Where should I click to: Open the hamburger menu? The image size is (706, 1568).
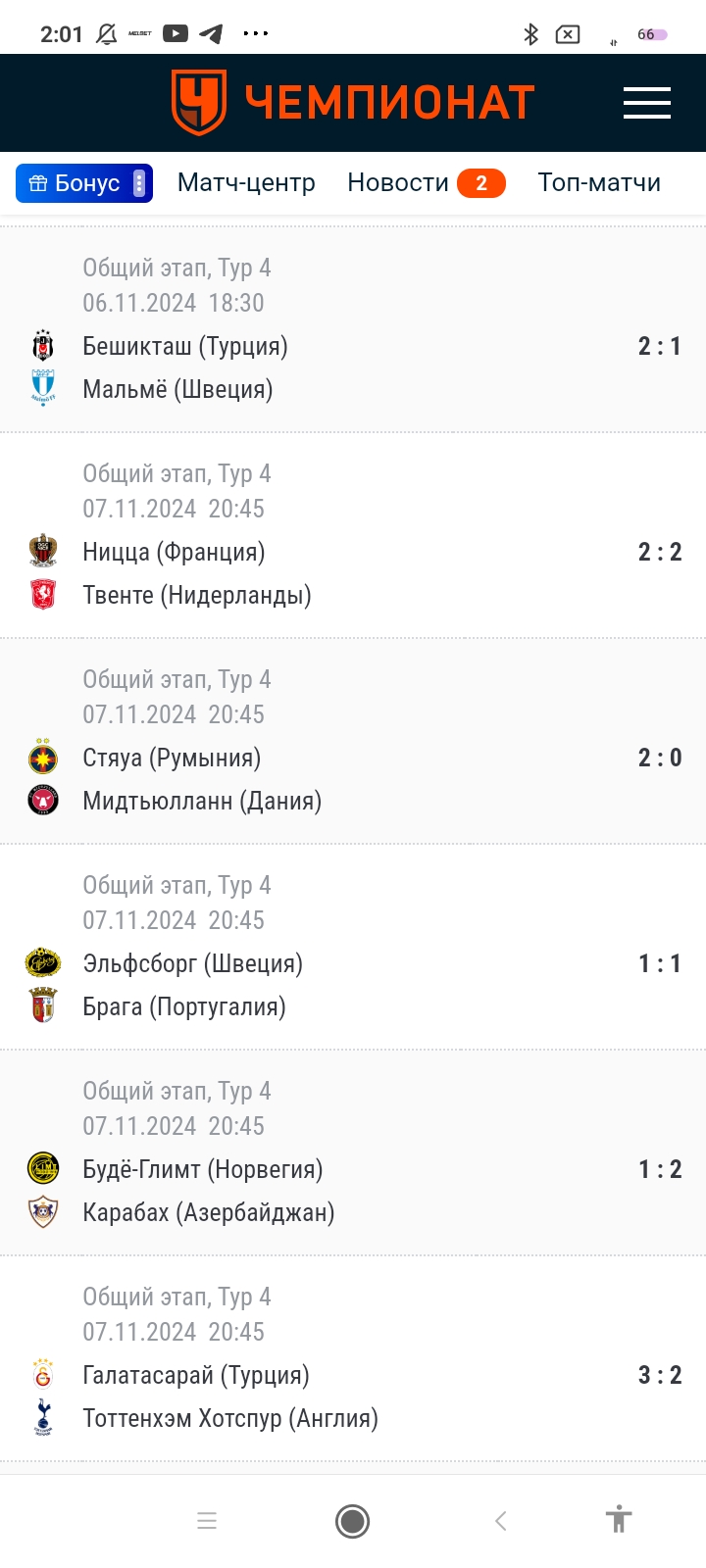[x=646, y=103]
